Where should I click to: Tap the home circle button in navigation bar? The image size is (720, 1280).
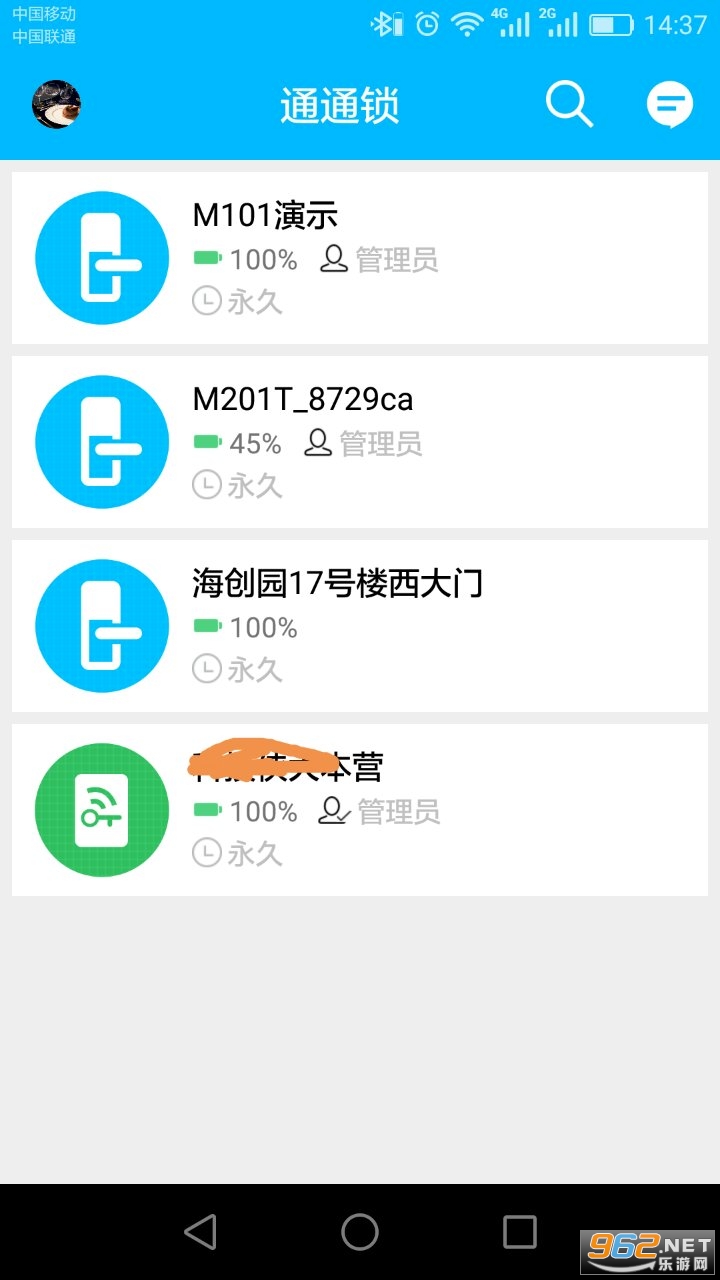(360, 1235)
